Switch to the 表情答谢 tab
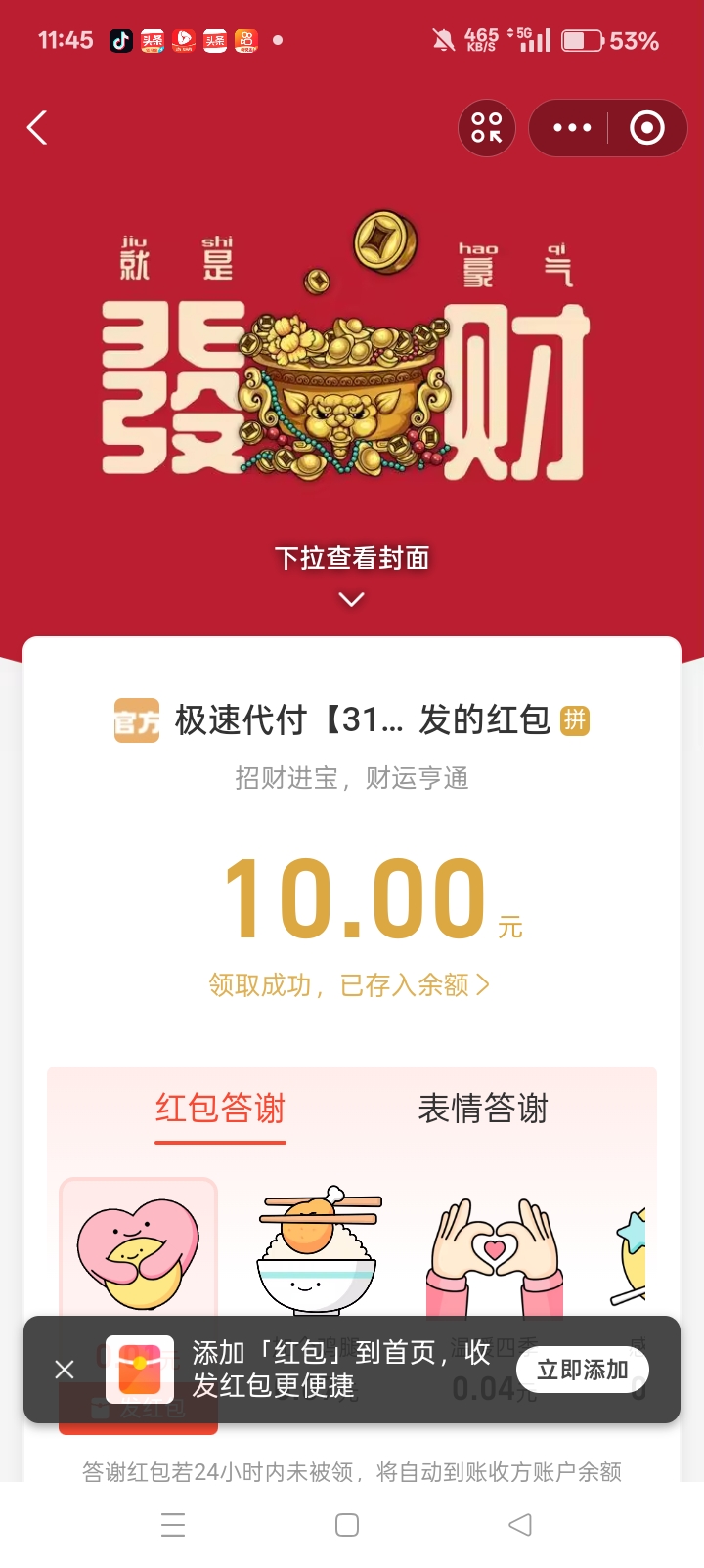 tap(483, 1109)
